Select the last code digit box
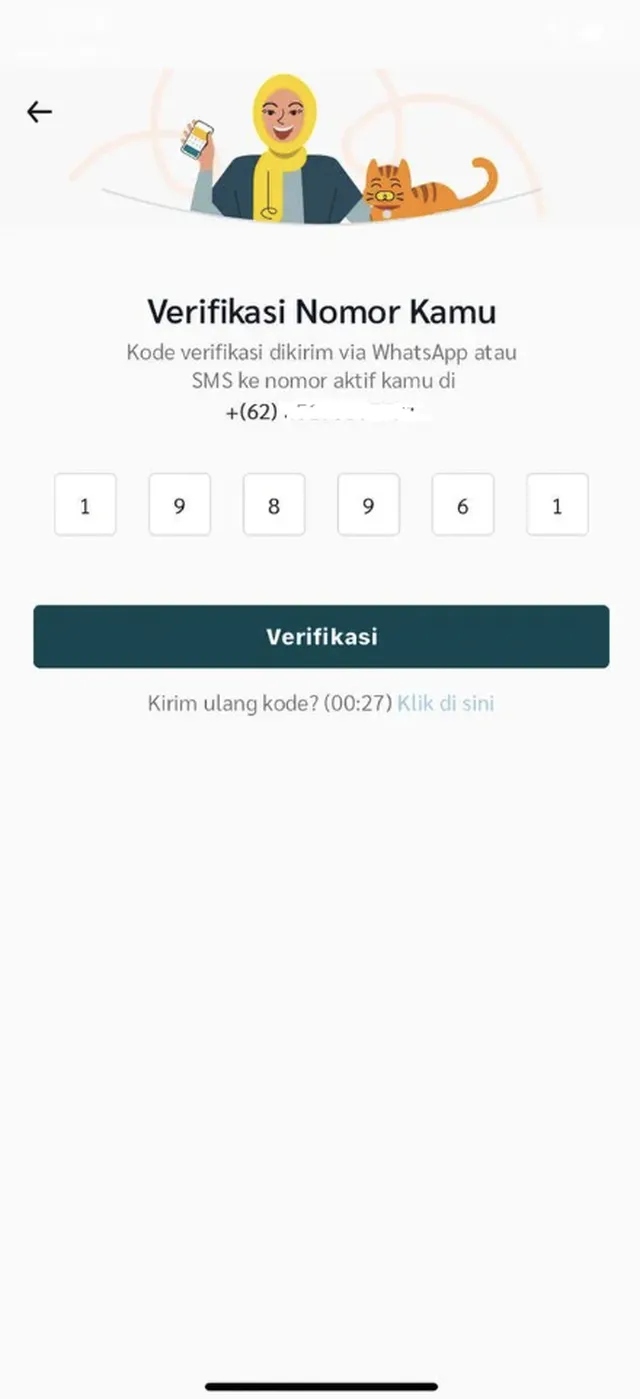The width and height of the screenshot is (640, 1399). (557, 505)
